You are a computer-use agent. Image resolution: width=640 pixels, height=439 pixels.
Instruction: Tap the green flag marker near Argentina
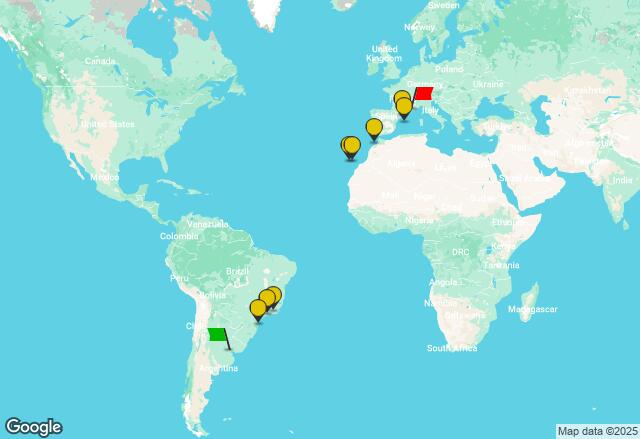click(x=216, y=335)
